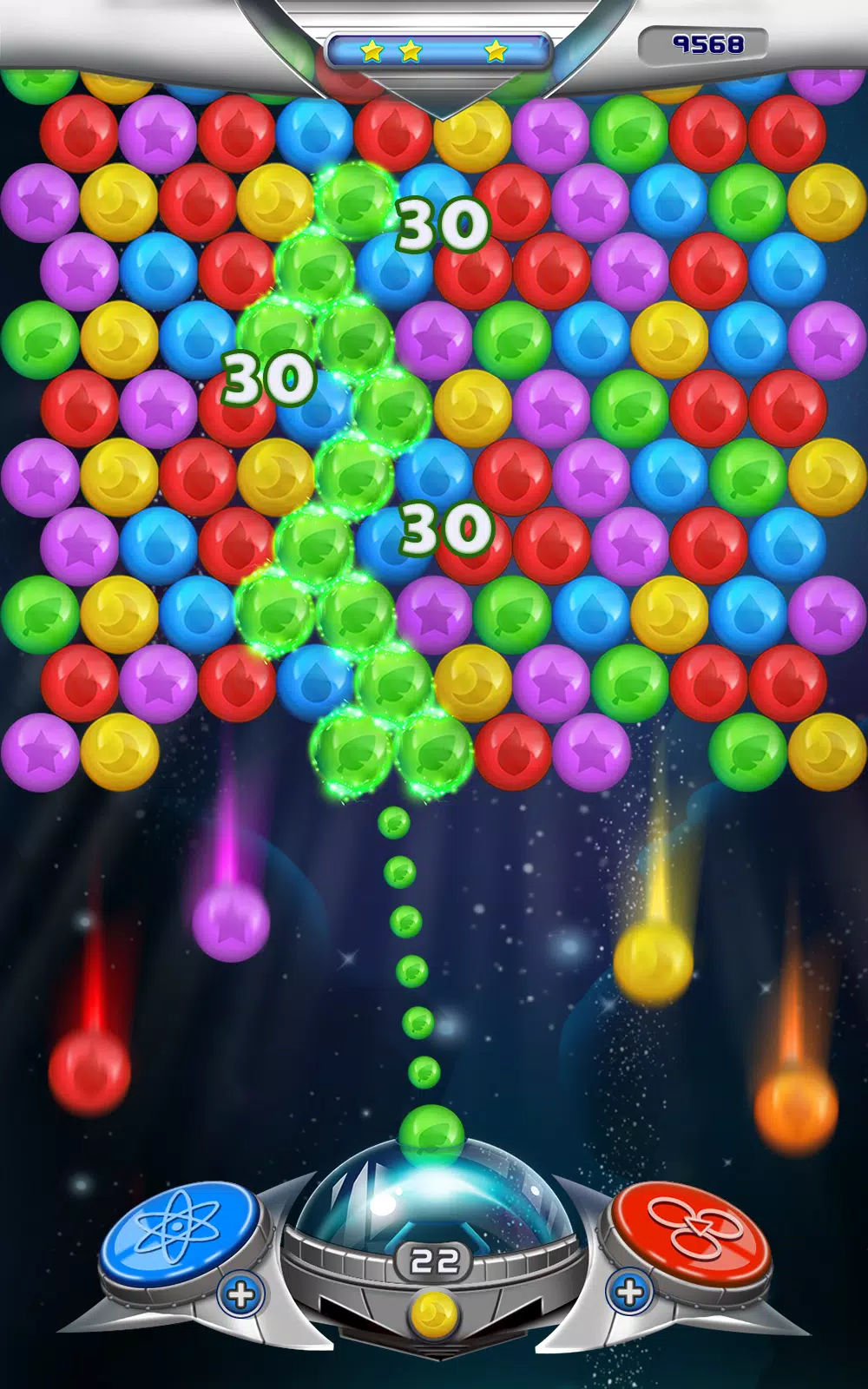Image resolution: width=868 pixels, height=1389 pixels.
Task: Swap to the yellow next bubble
Action: (x=434, y=1314)
